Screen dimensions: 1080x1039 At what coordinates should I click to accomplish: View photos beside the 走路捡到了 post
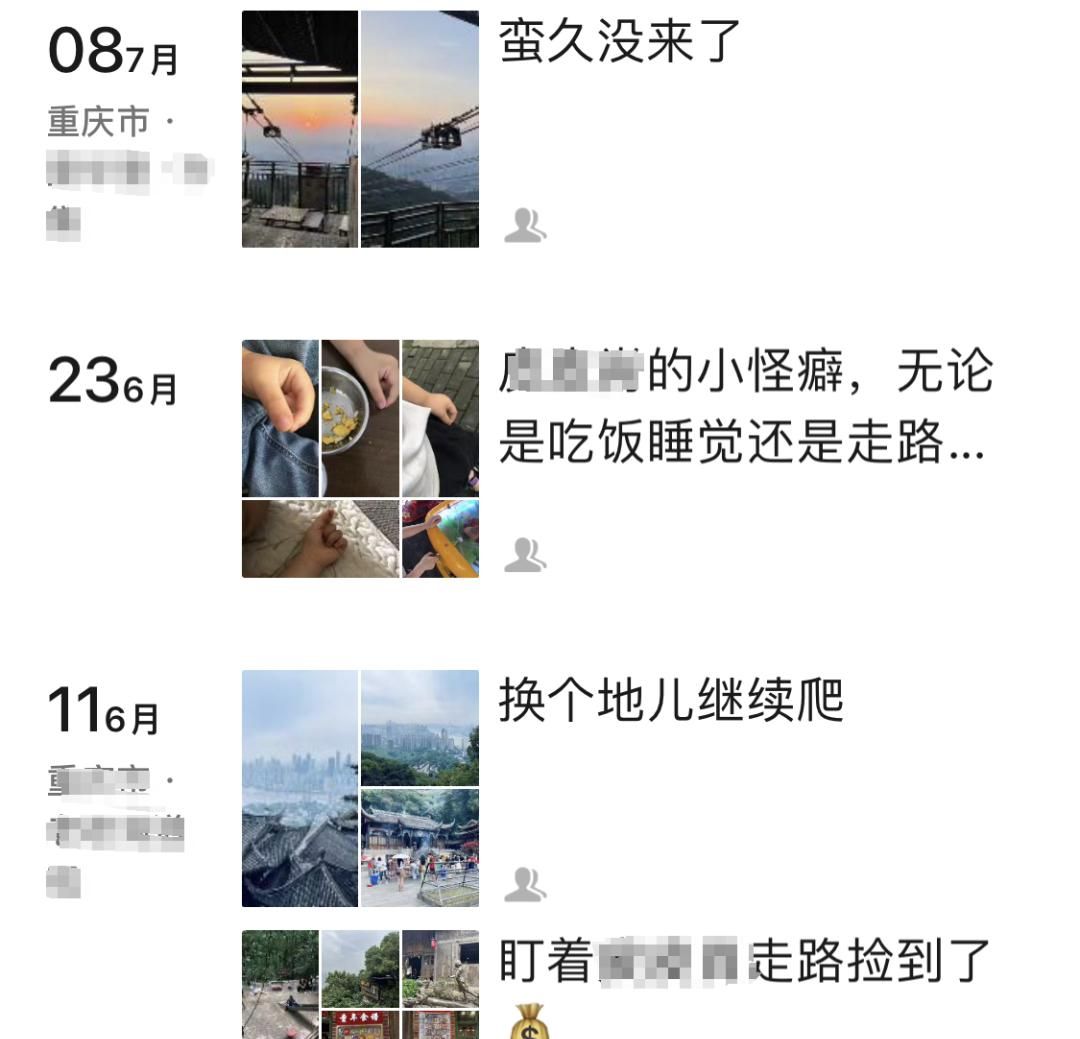[x=360, y=984]
